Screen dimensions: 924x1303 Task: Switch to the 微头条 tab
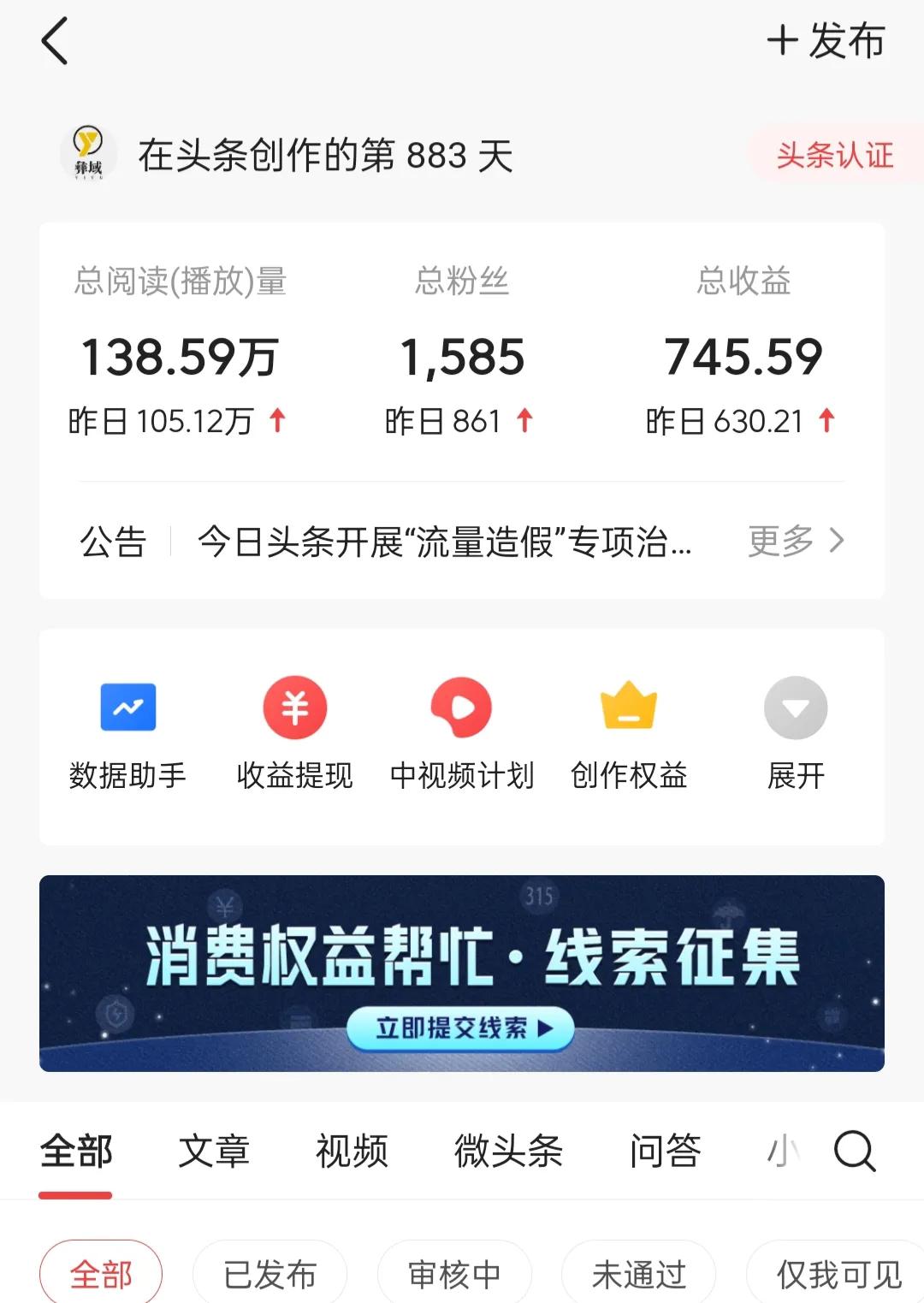[x=508, y=1151]
